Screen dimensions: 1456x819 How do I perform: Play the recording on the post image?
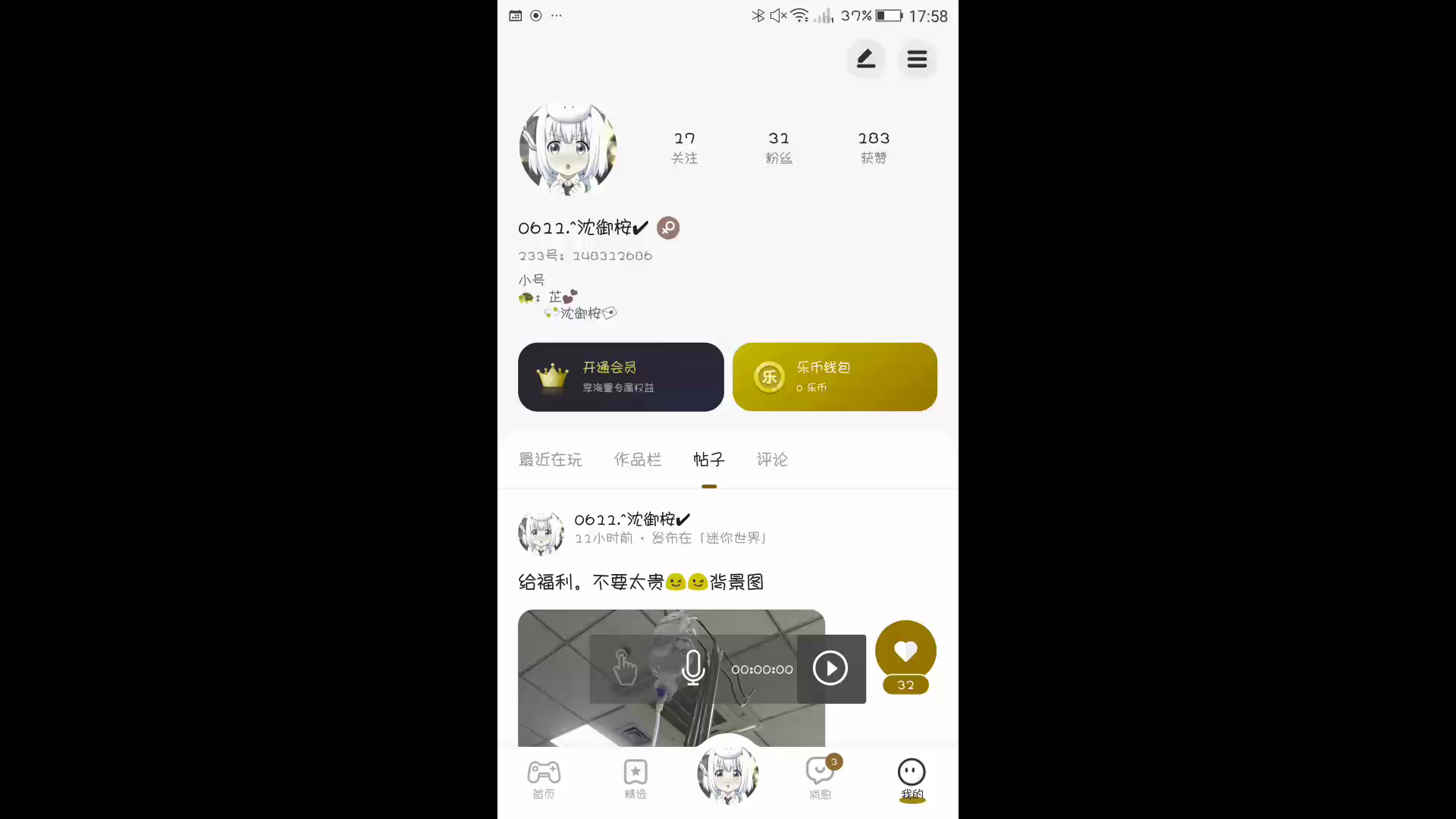[x=830, y=669]
